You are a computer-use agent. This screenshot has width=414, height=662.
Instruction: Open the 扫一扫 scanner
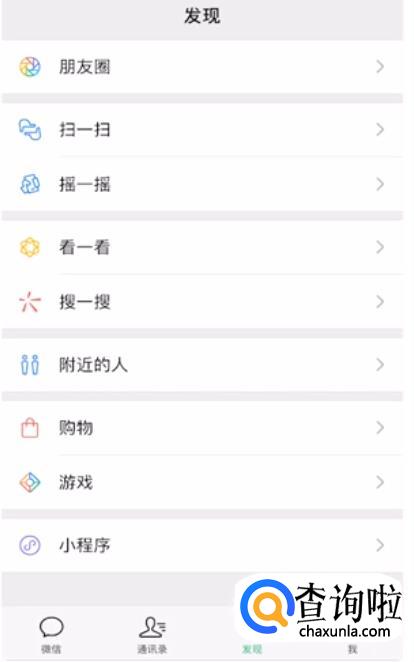pos(202,130)
